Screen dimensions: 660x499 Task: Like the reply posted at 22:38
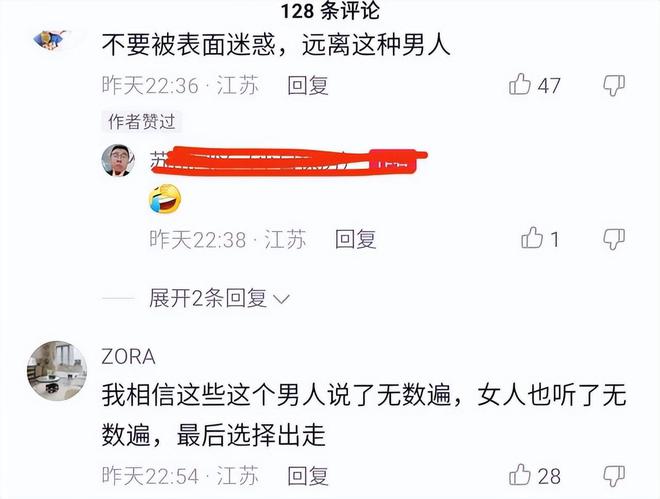[533, 238]
